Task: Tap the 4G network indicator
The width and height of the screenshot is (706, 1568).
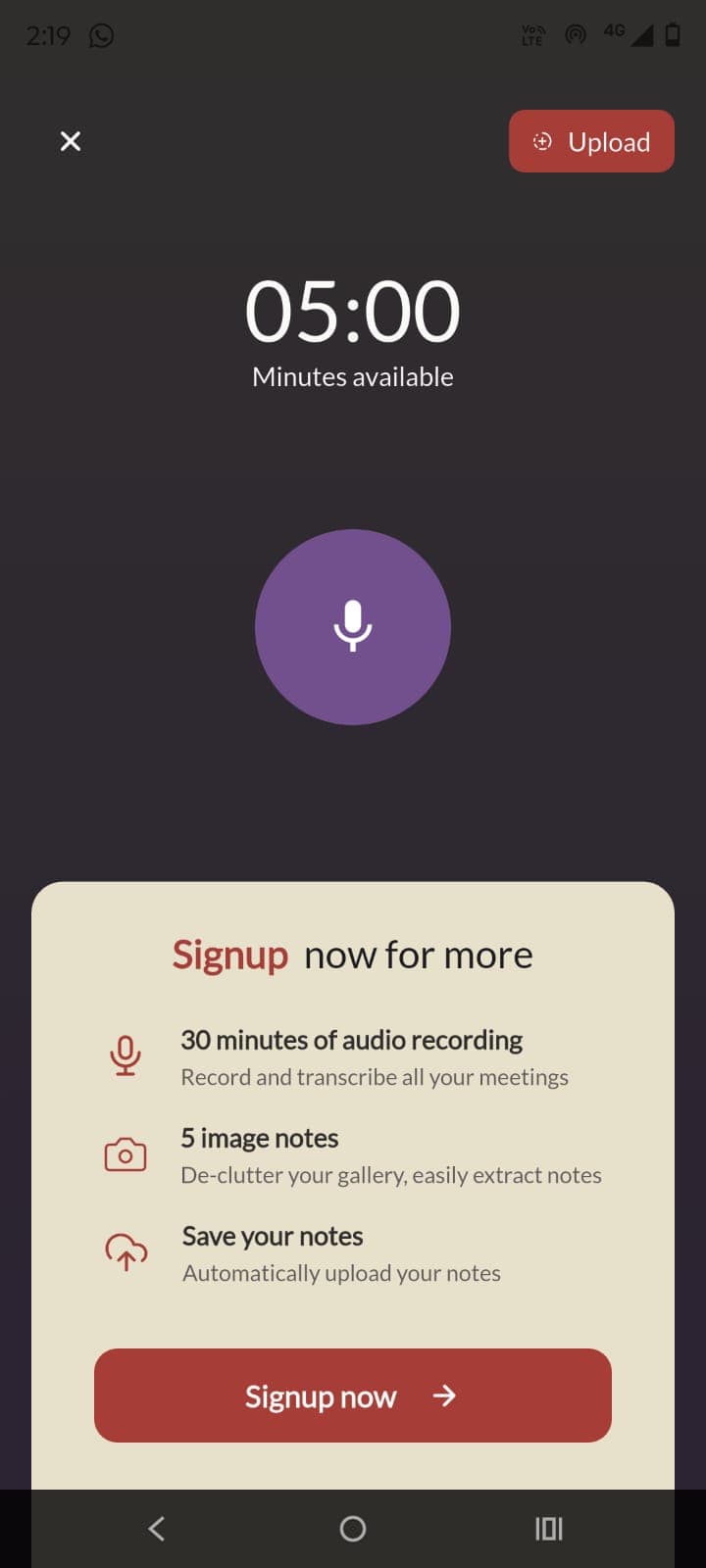Action: (615, 30)
